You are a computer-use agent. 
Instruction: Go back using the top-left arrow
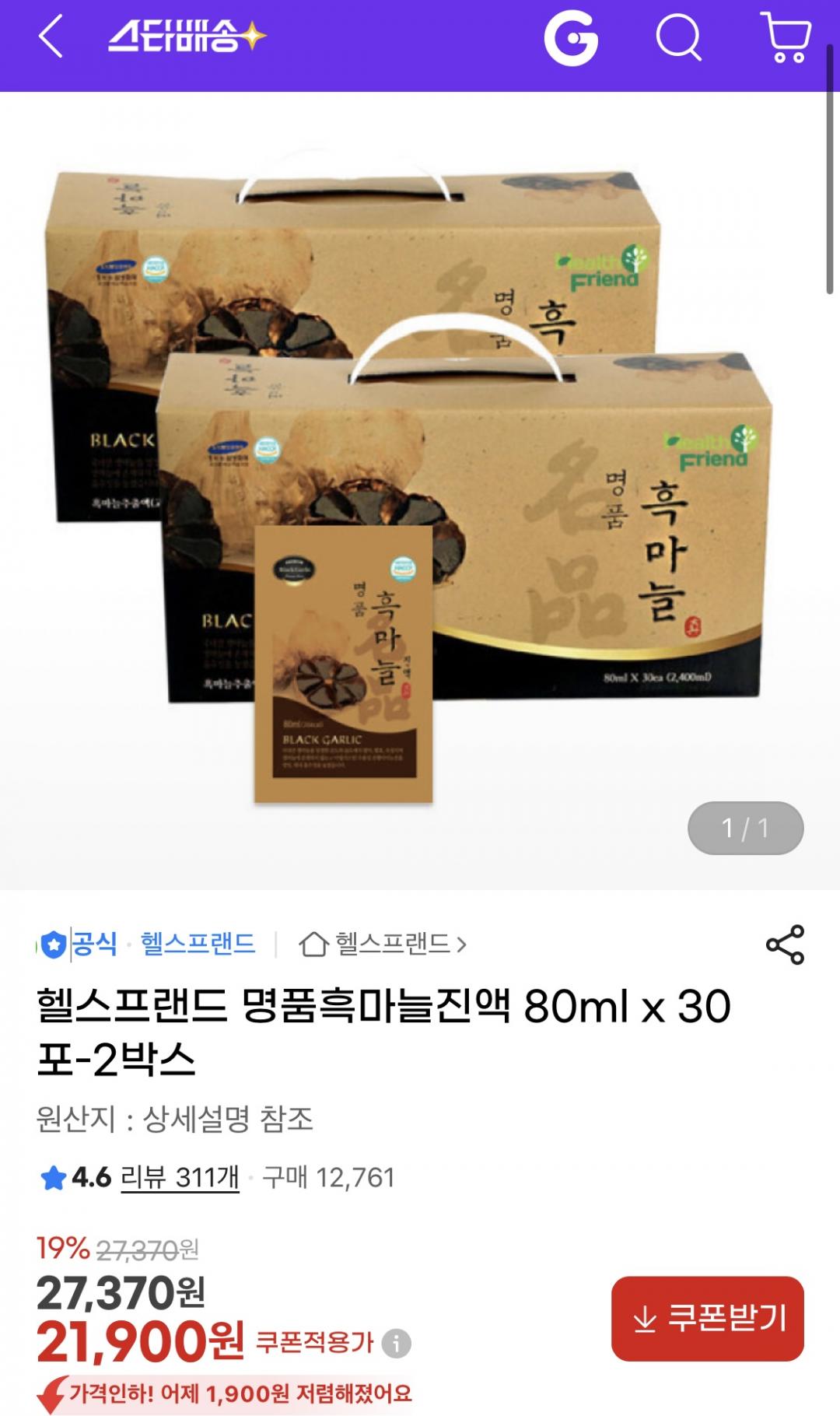click(51, 37)
